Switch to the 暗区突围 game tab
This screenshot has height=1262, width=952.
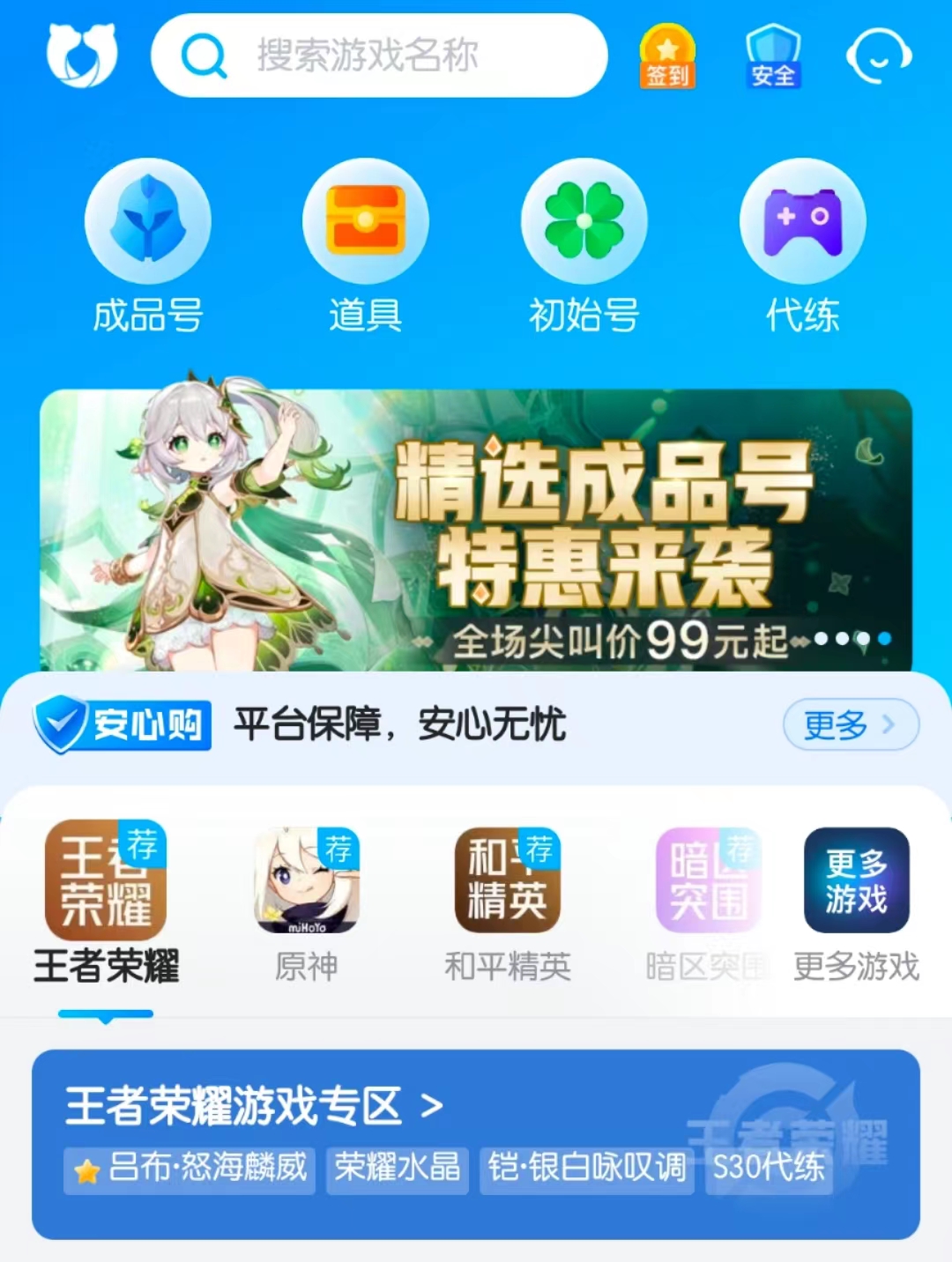pyautogui.click(x=708, y=903)
